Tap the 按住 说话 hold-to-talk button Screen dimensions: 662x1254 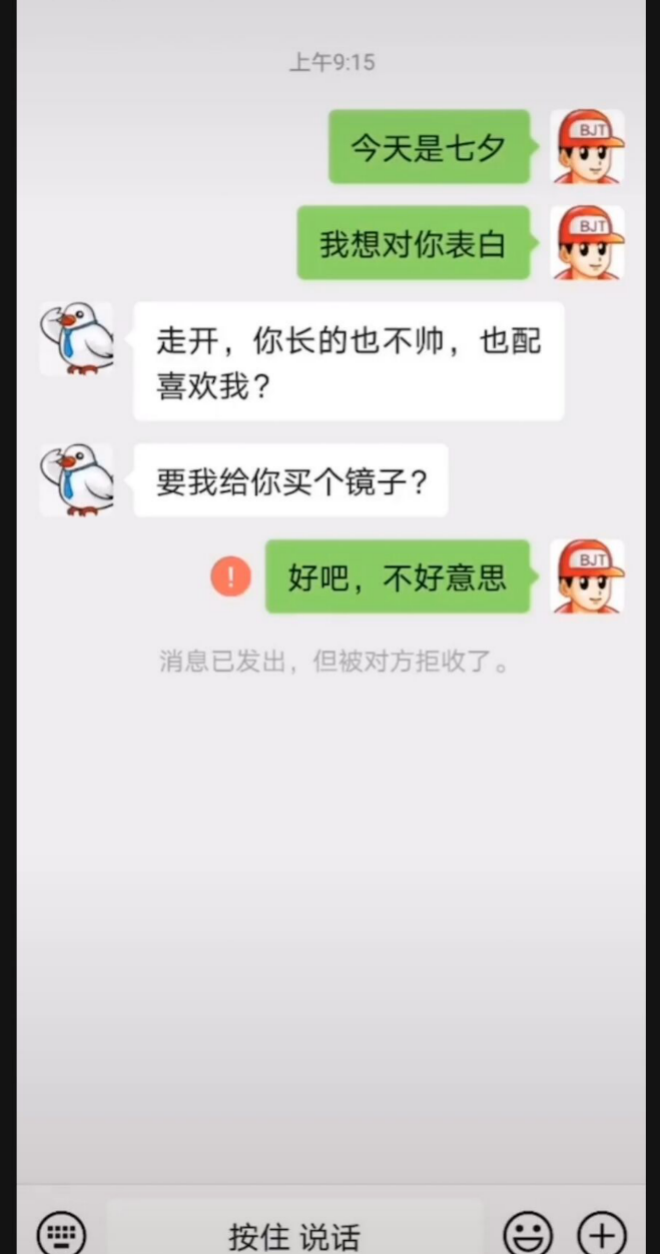294,1234
